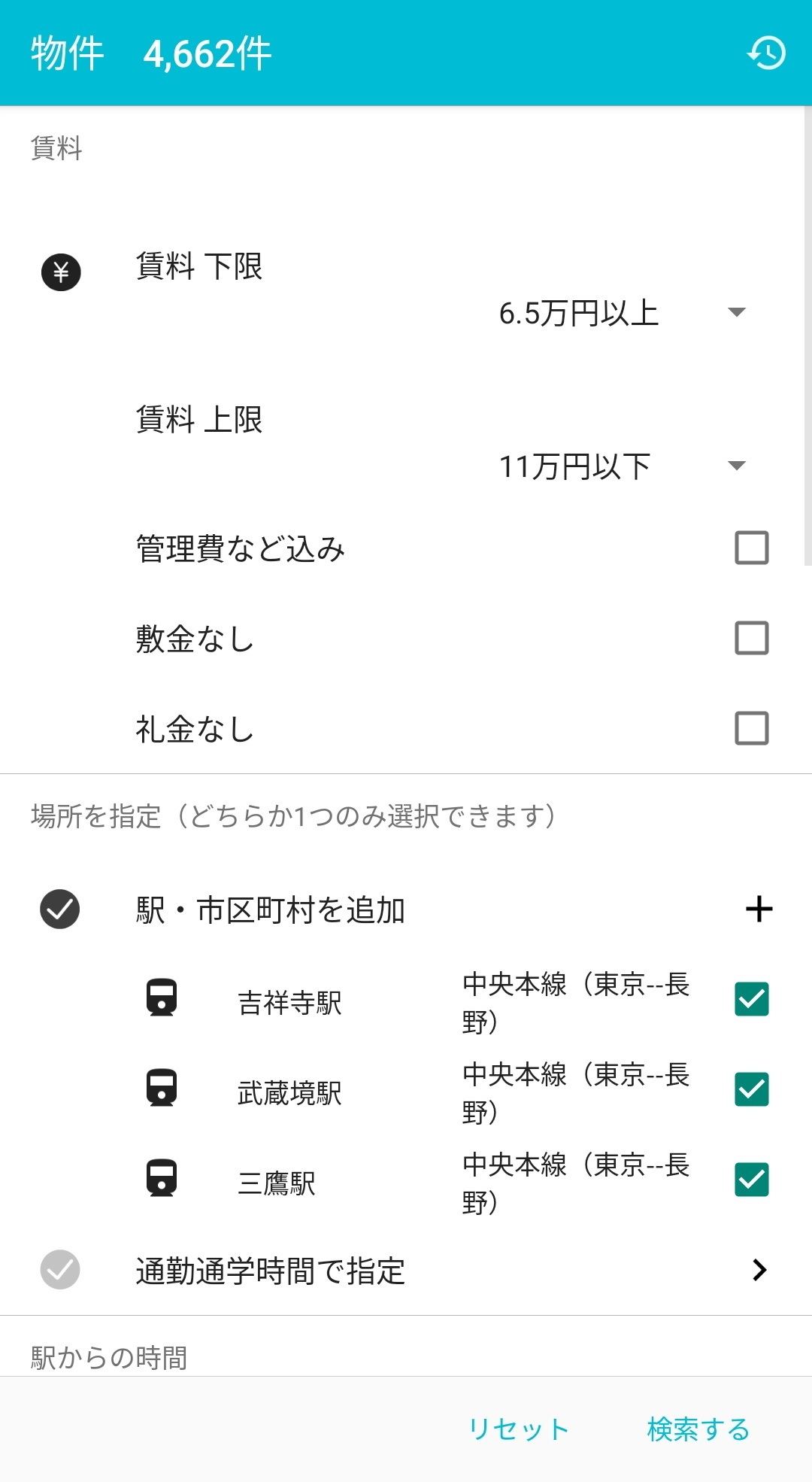Tap the plus to add 駅・市区町村
Screen dimensions: 812x1482
tap(759, 909)
